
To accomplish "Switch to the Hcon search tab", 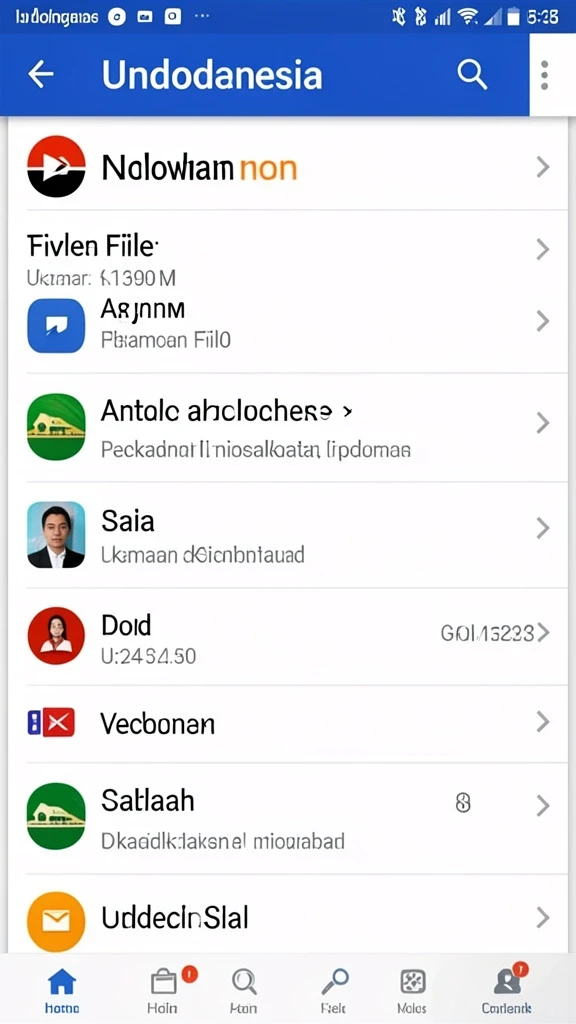I will coord(244,990).
